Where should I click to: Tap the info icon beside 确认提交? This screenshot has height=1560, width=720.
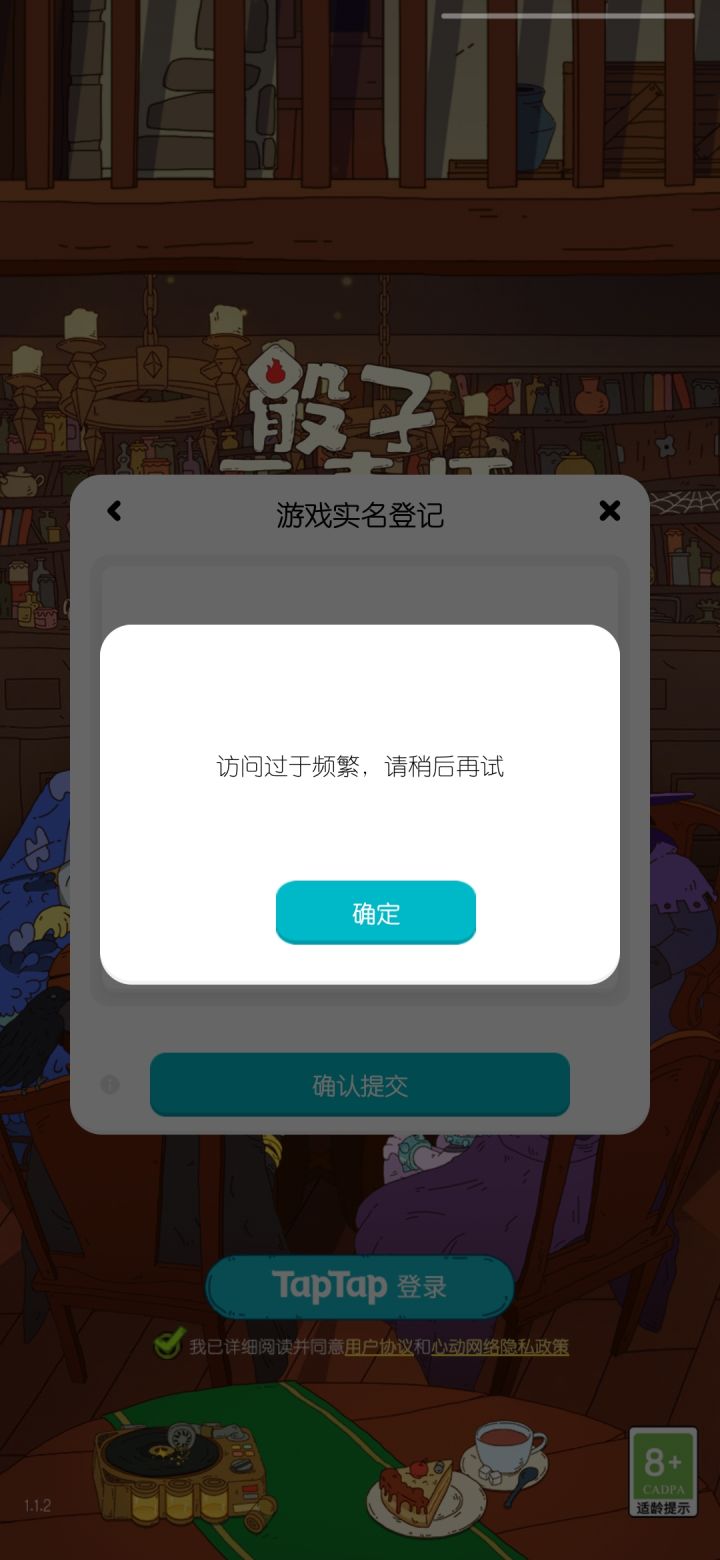coord(110,1084)
